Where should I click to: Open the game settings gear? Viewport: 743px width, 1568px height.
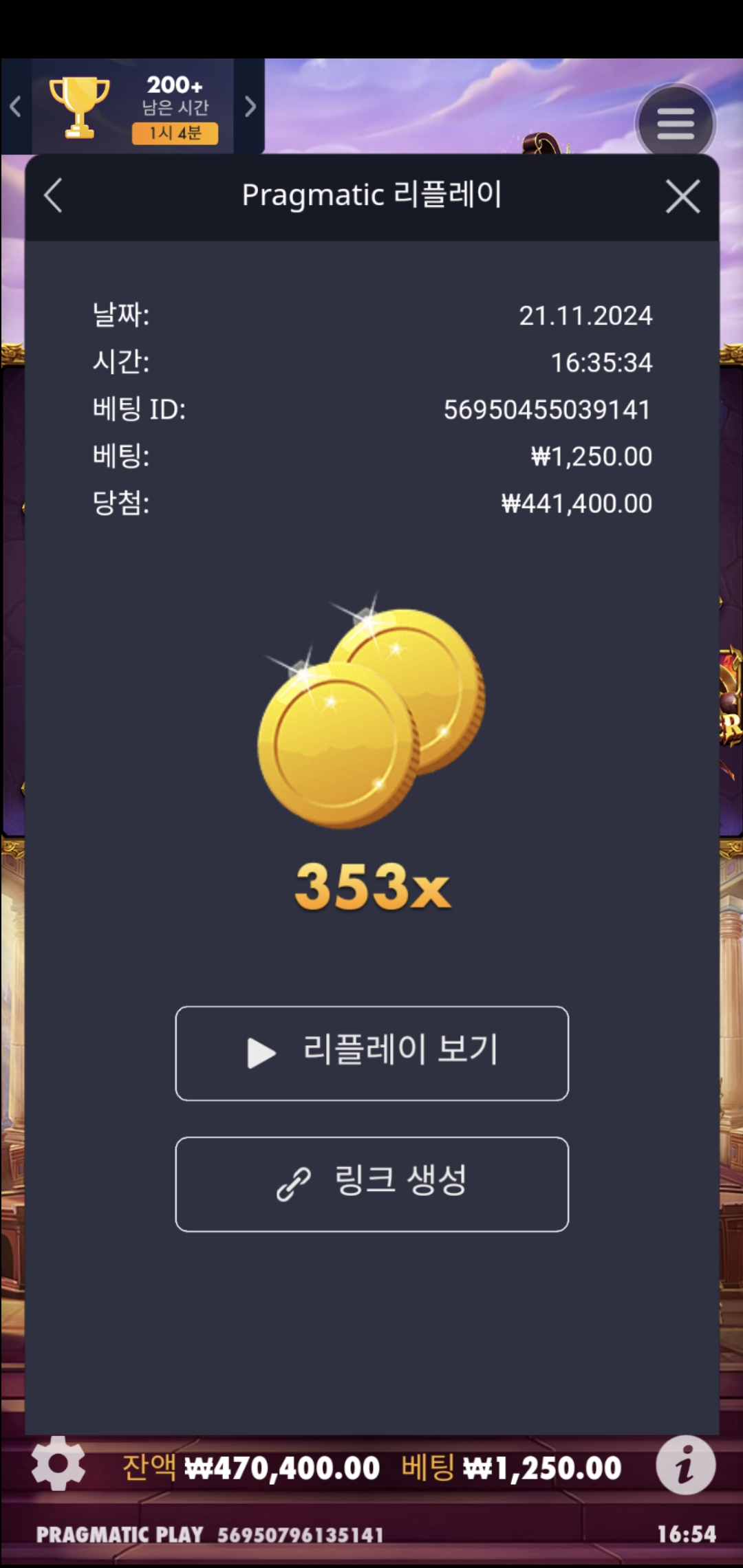(58, 1463)
